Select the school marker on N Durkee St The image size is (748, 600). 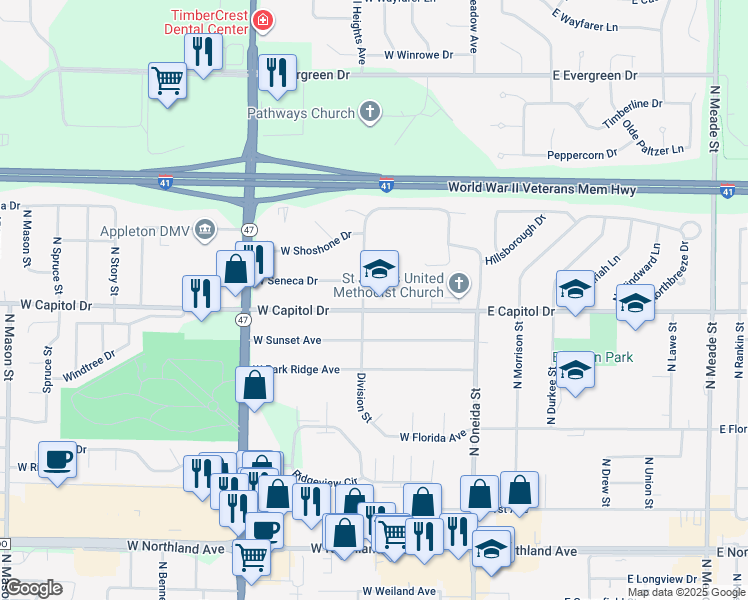[x=575, y=373]
